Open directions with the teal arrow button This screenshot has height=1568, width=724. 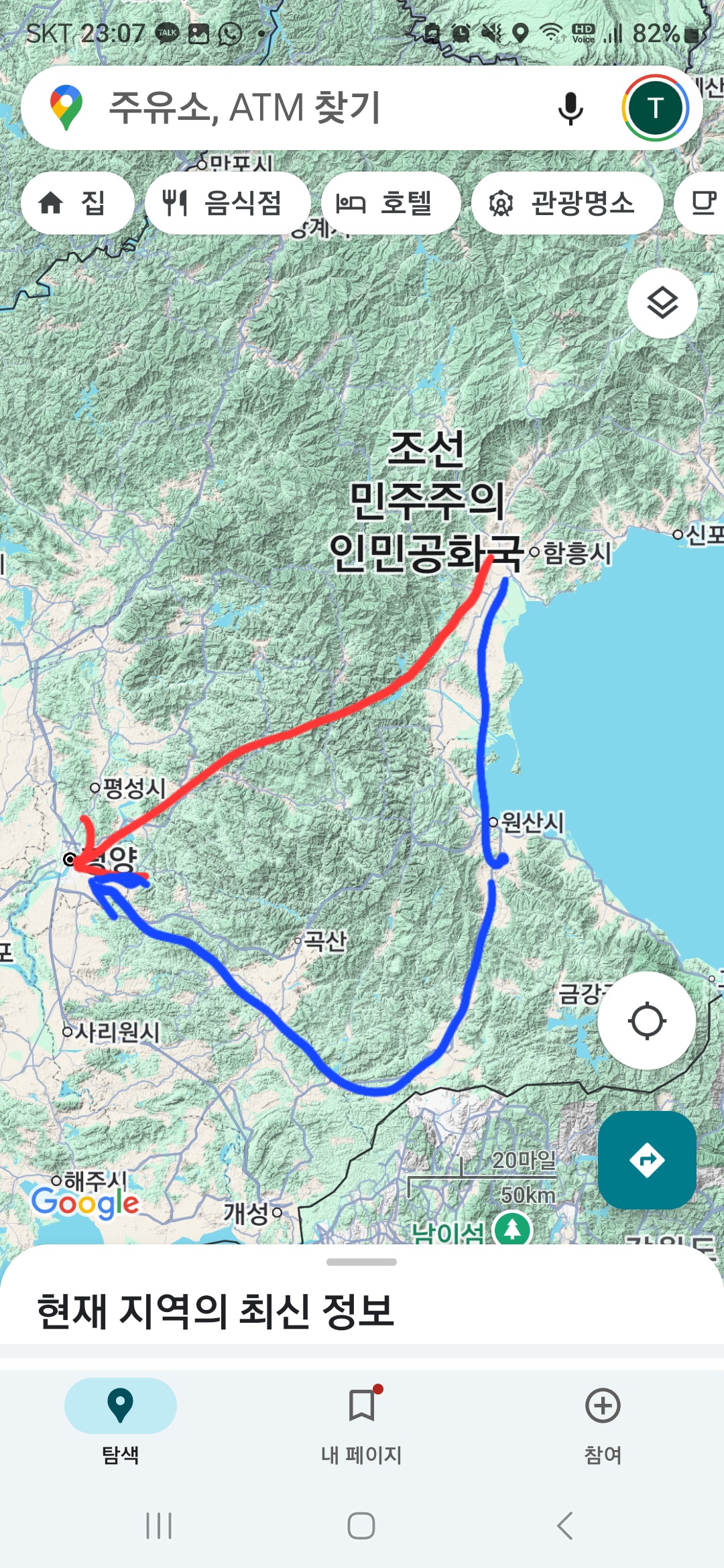click(646, 1160)
